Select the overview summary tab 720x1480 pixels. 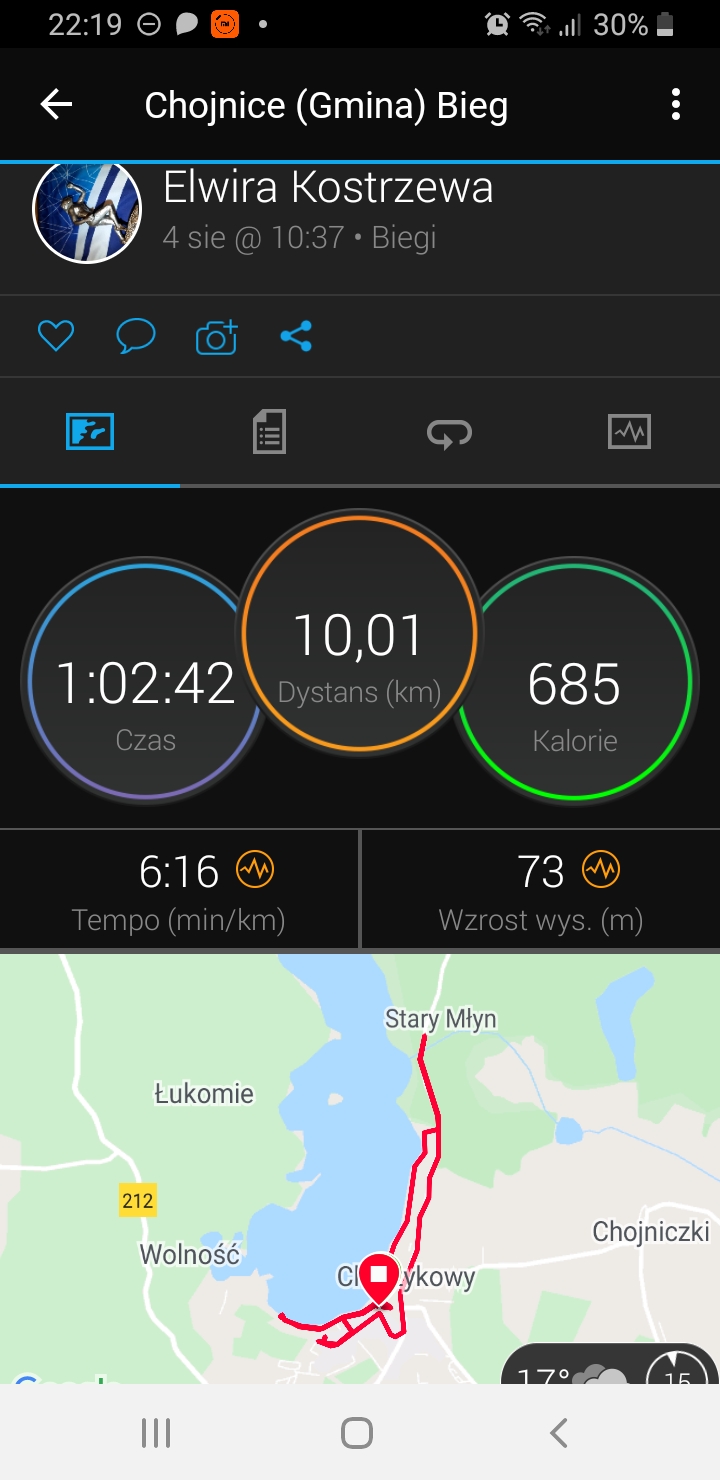[x=90, y=433]
